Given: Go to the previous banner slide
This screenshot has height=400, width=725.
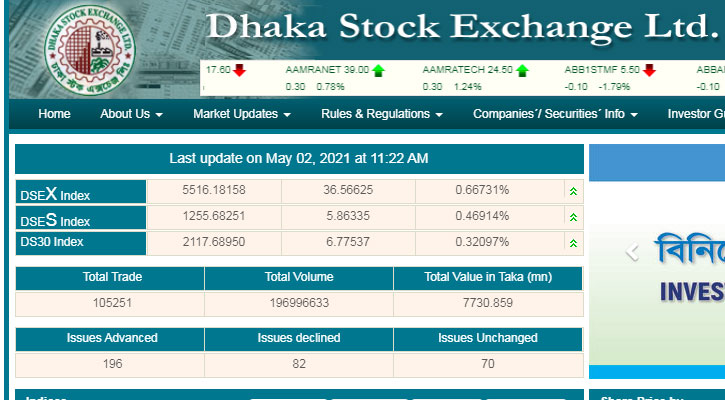Looking at the screenshot, I should (632, 252).
